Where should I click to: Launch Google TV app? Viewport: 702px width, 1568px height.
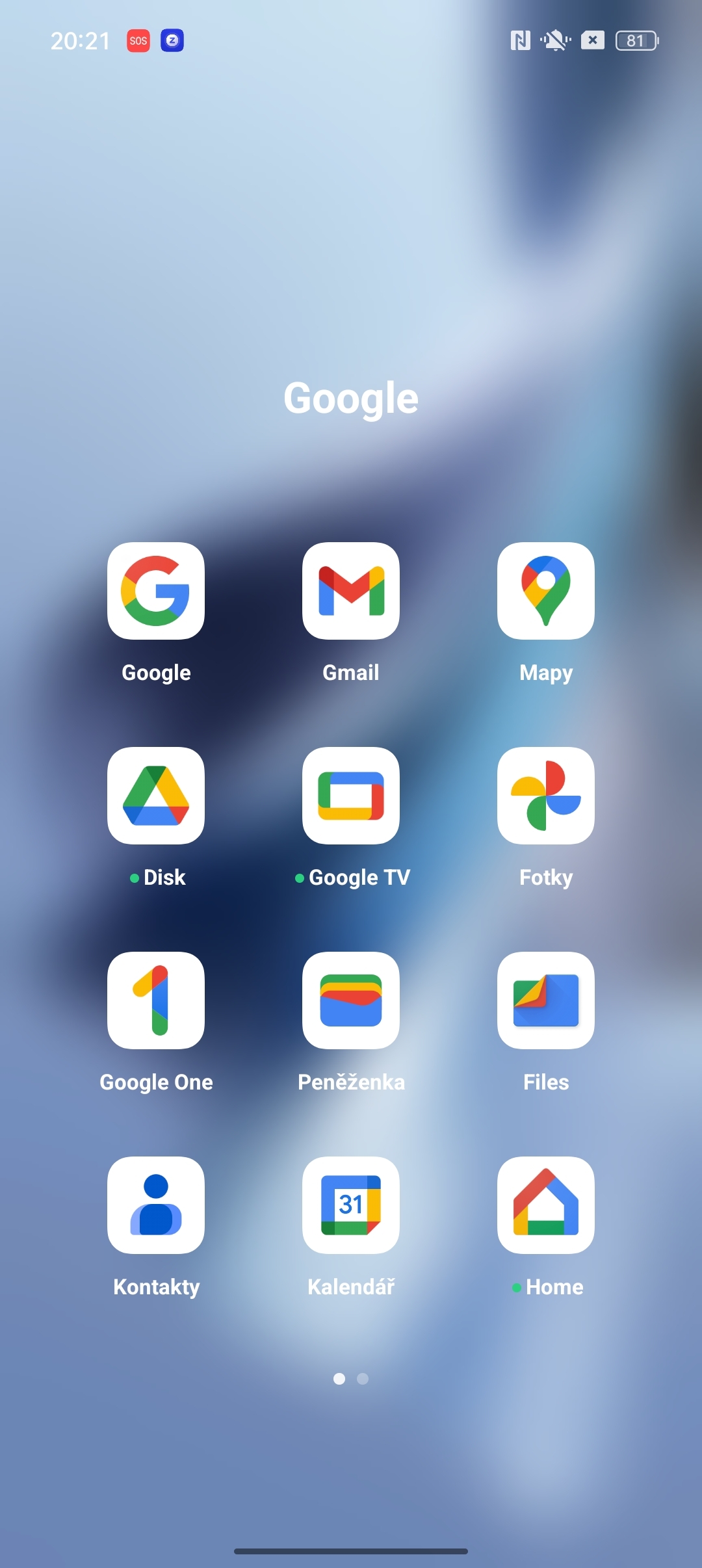(x=351, y=796)
